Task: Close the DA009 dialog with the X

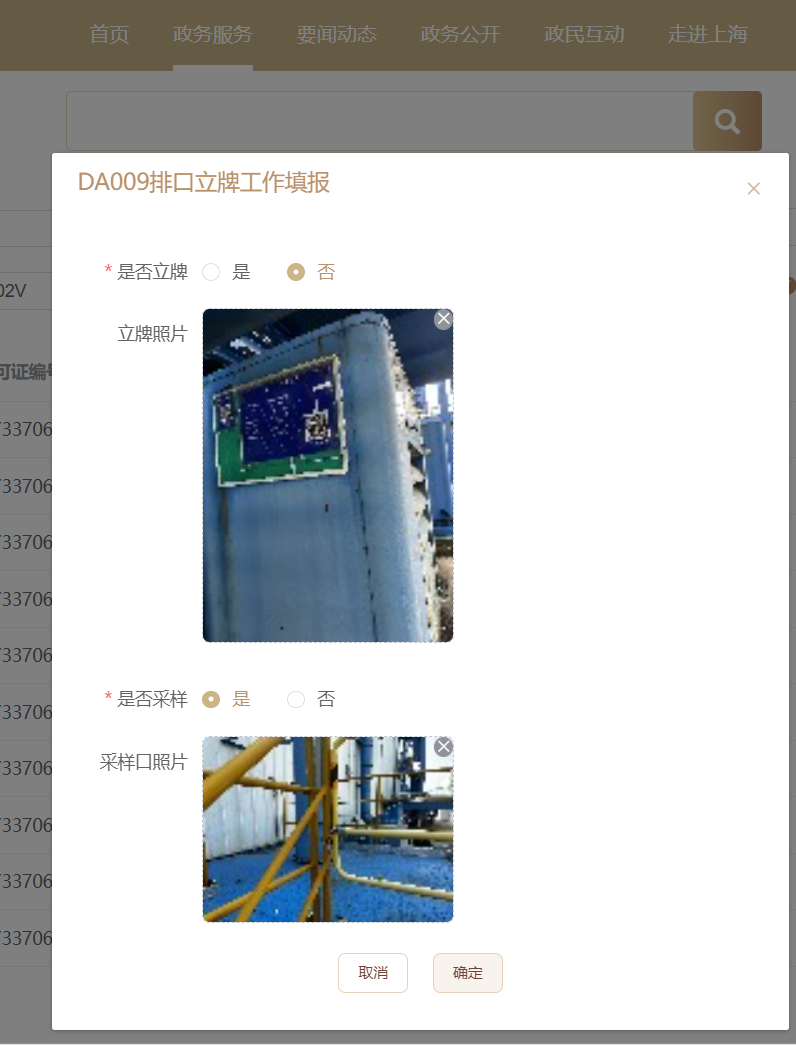Action: 753,188
